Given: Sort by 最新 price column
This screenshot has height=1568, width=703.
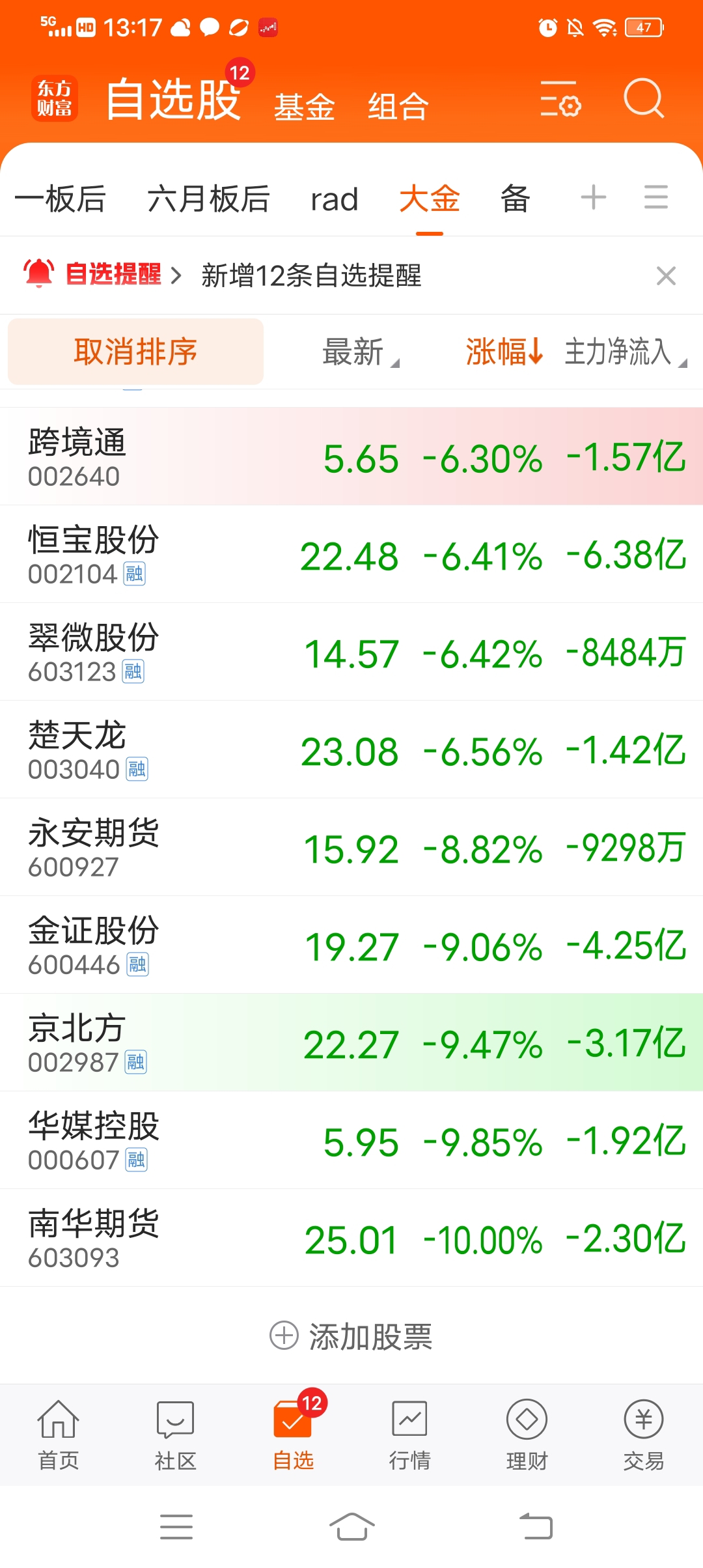Looking at the screenshot, I should click(360, 352).
